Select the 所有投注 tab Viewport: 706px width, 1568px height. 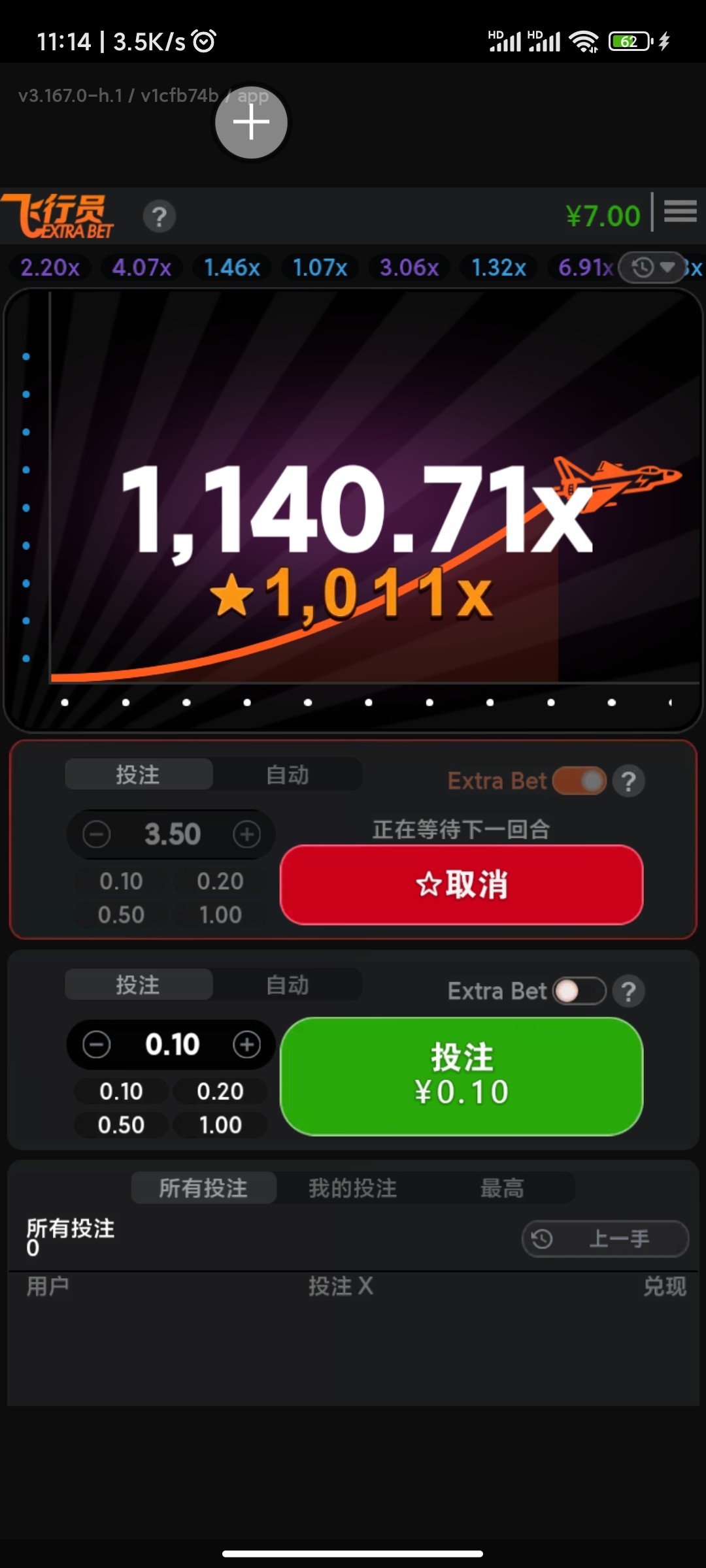203,1188
